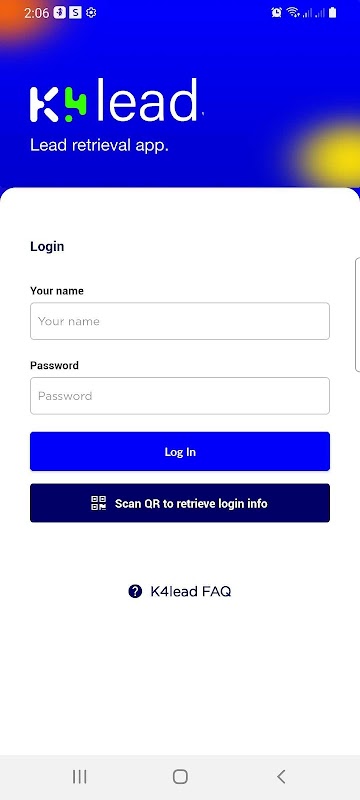Focus the Password field
360x800 pixels.
(180, 396)
